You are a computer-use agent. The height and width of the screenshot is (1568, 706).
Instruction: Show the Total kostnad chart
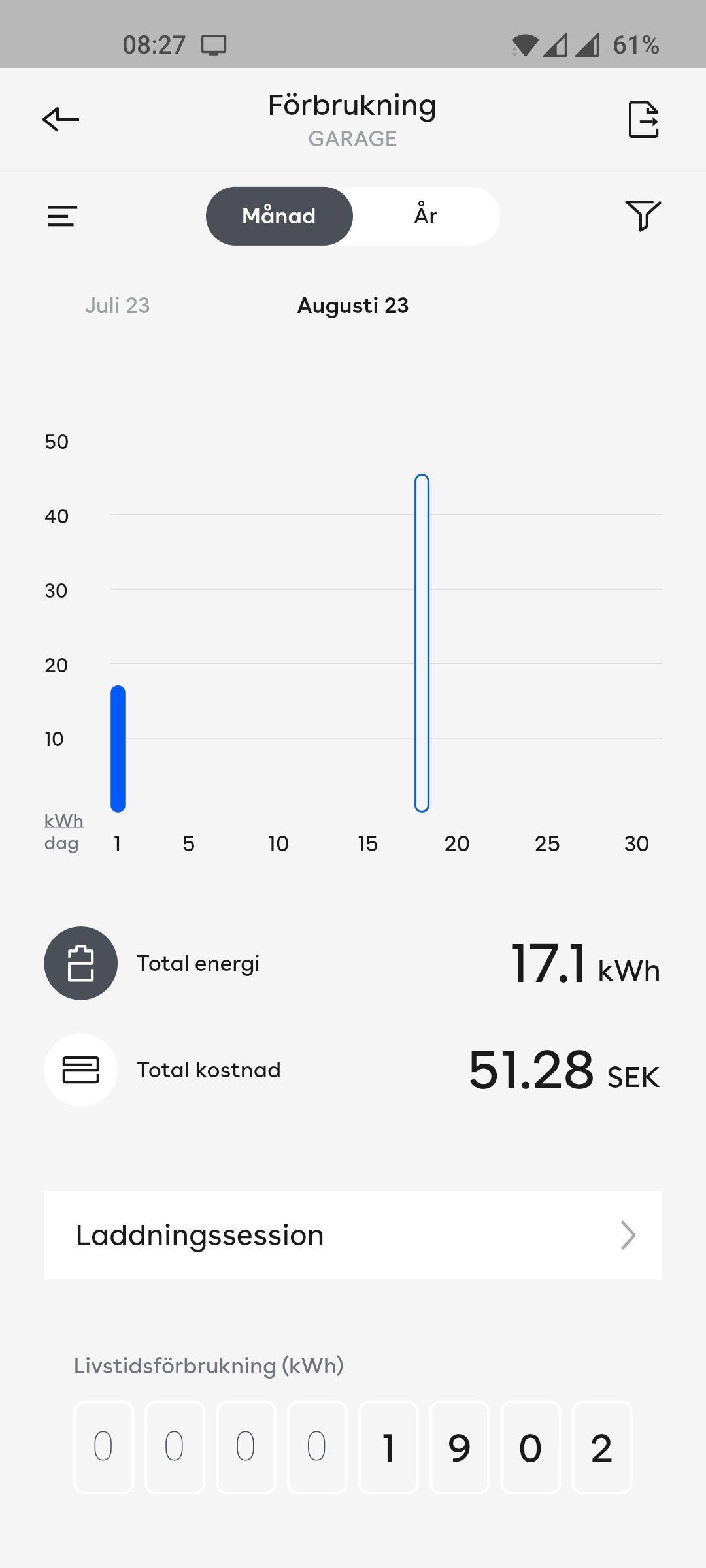click(81, 1070)
